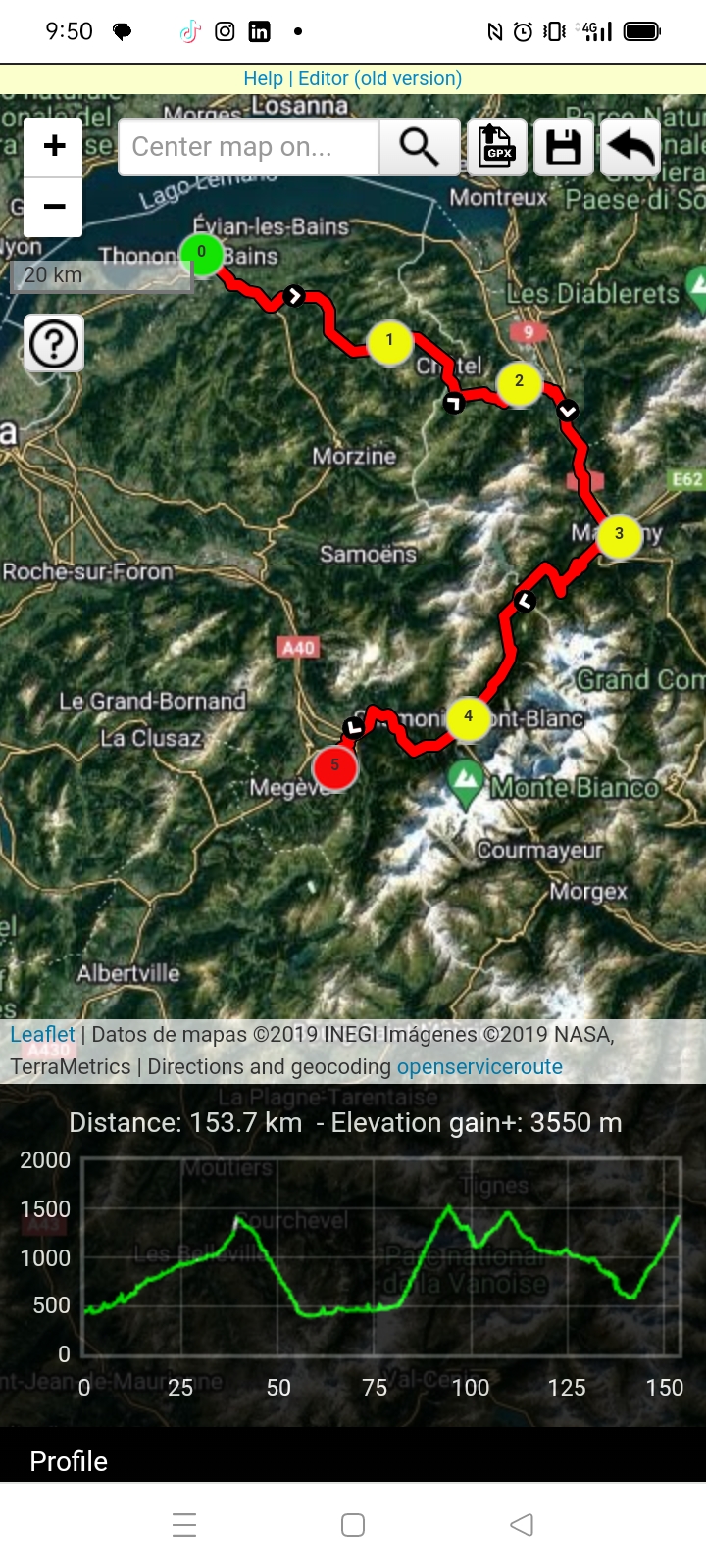Export the route as GPX
The height and width of the screenshot is (1568, 706).
click(497, 147)
